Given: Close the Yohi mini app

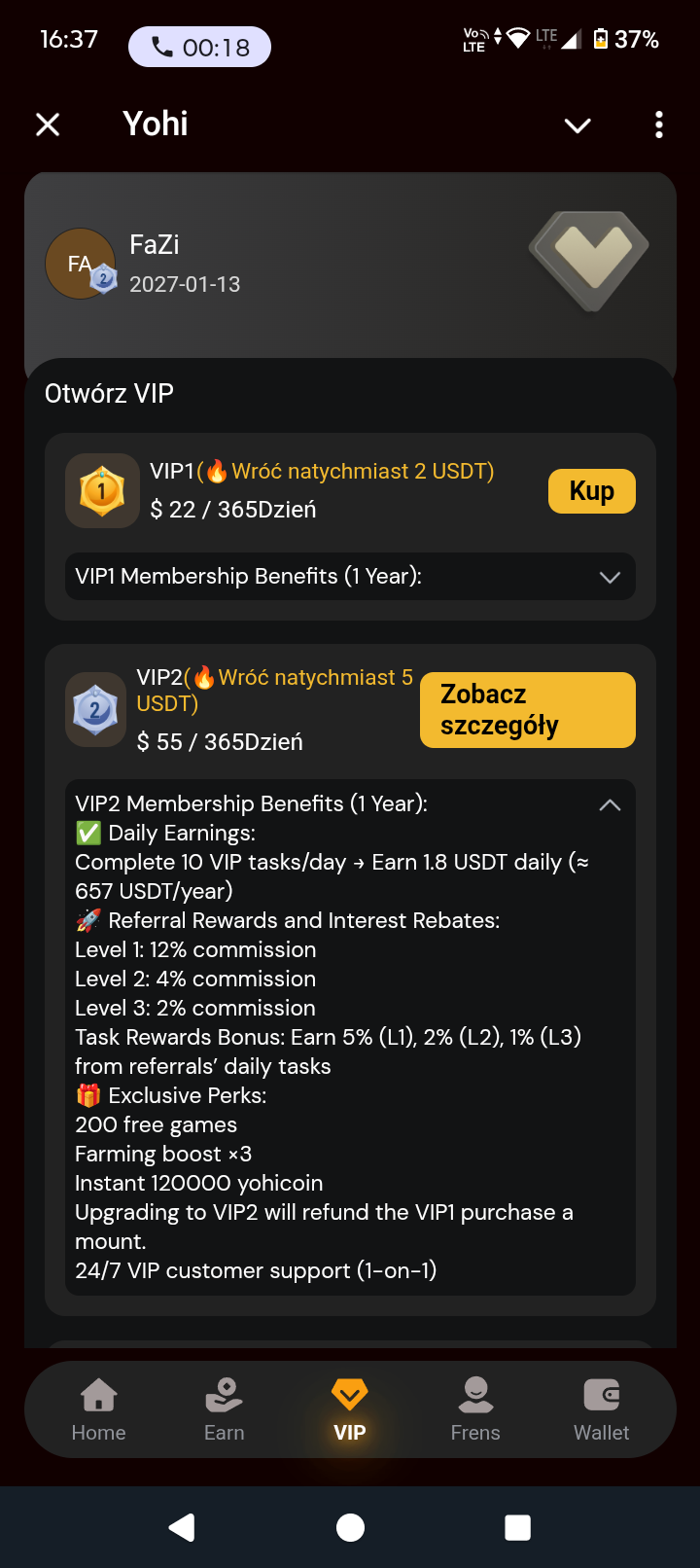Looking at the screenshot, I should pyautogui.click(x=48, y=125).
